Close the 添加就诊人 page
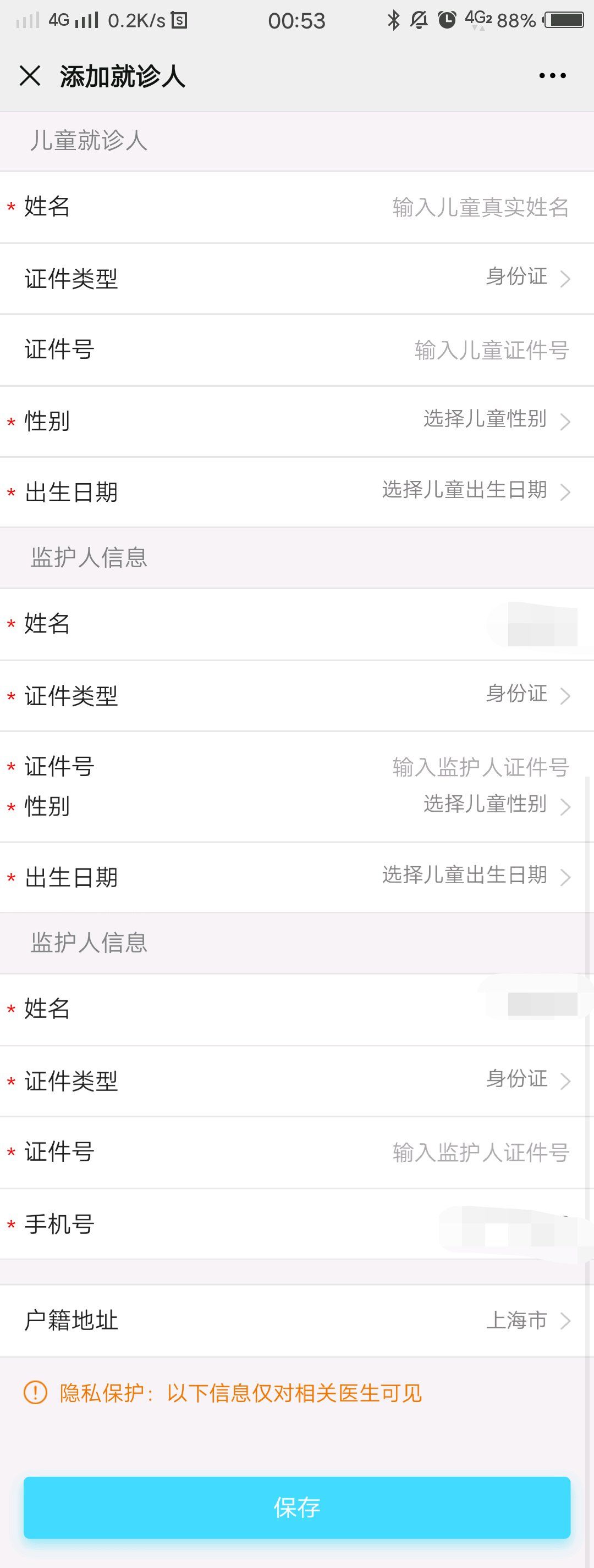Screen dimensions: 594x1568 (x=29, y=75)
